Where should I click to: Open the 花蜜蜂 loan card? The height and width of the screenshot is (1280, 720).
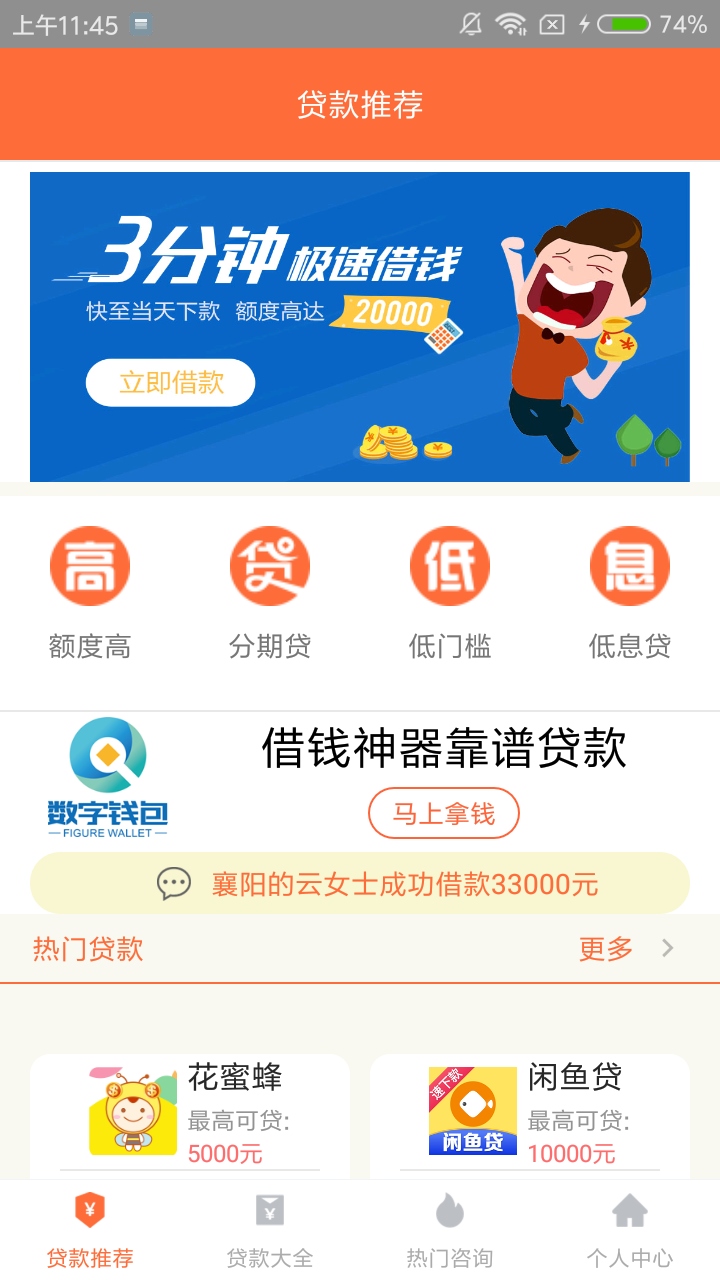tap(190, 1115)
